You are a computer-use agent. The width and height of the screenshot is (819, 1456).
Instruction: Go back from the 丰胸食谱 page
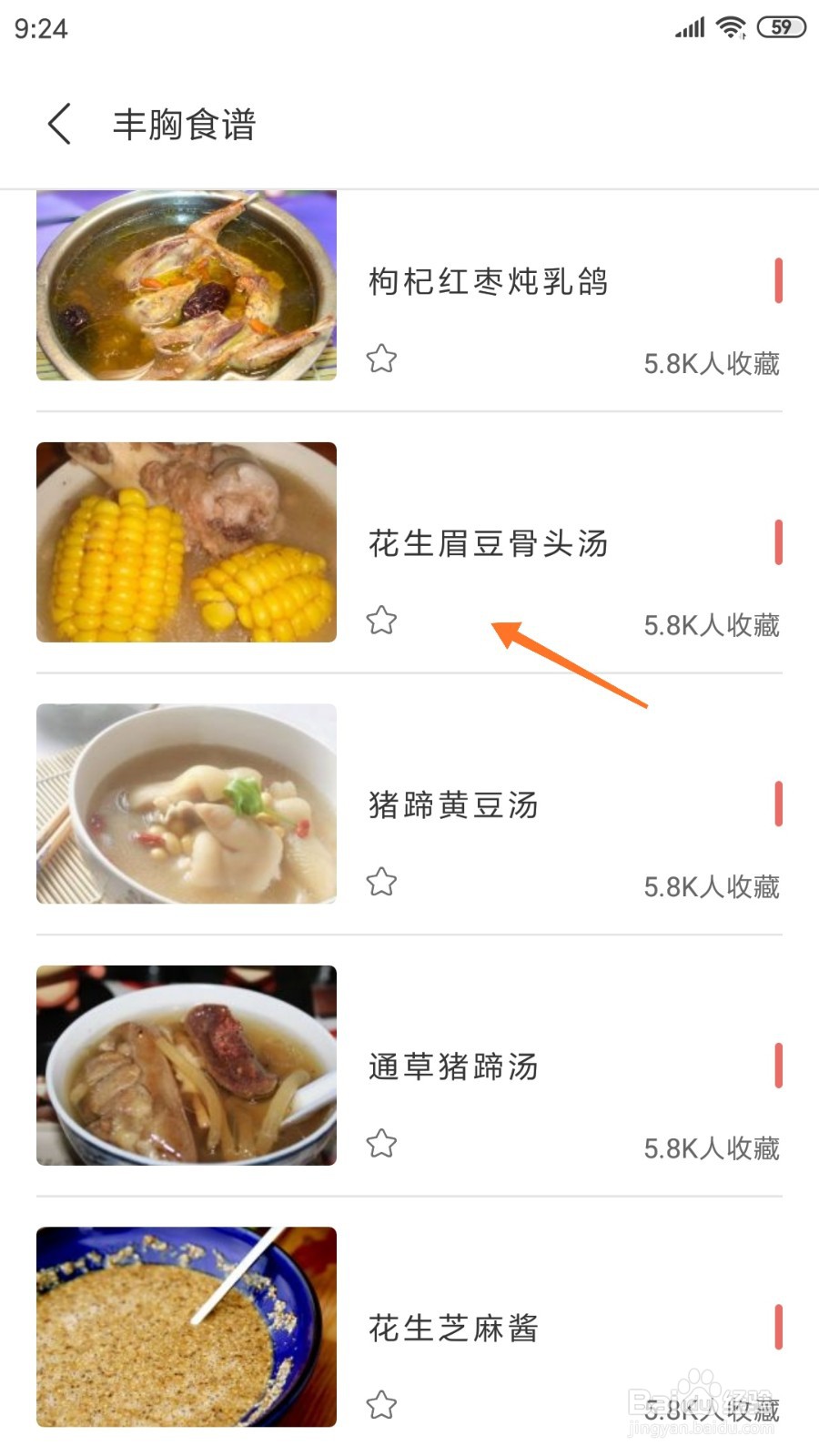60,124
